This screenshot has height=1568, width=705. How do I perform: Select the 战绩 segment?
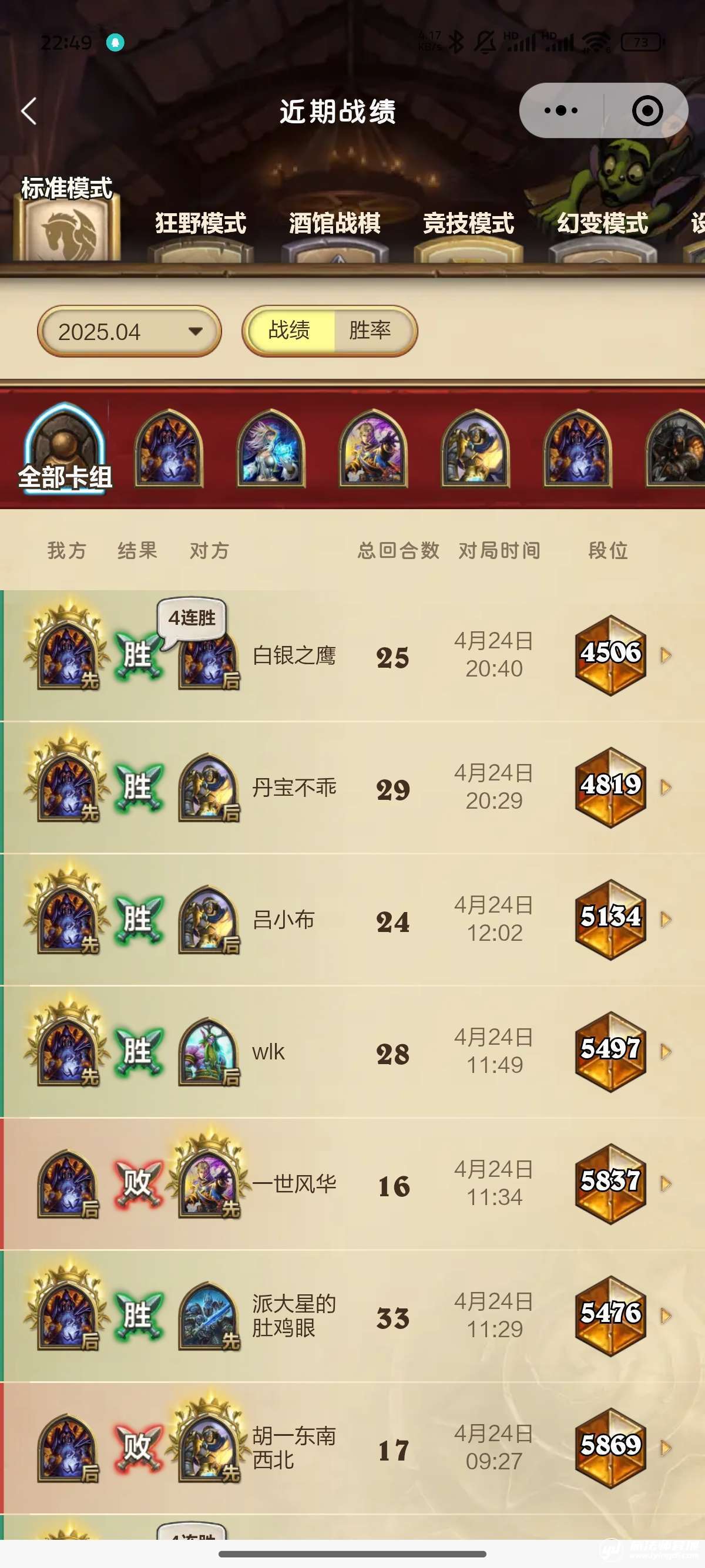pos(290,331)
